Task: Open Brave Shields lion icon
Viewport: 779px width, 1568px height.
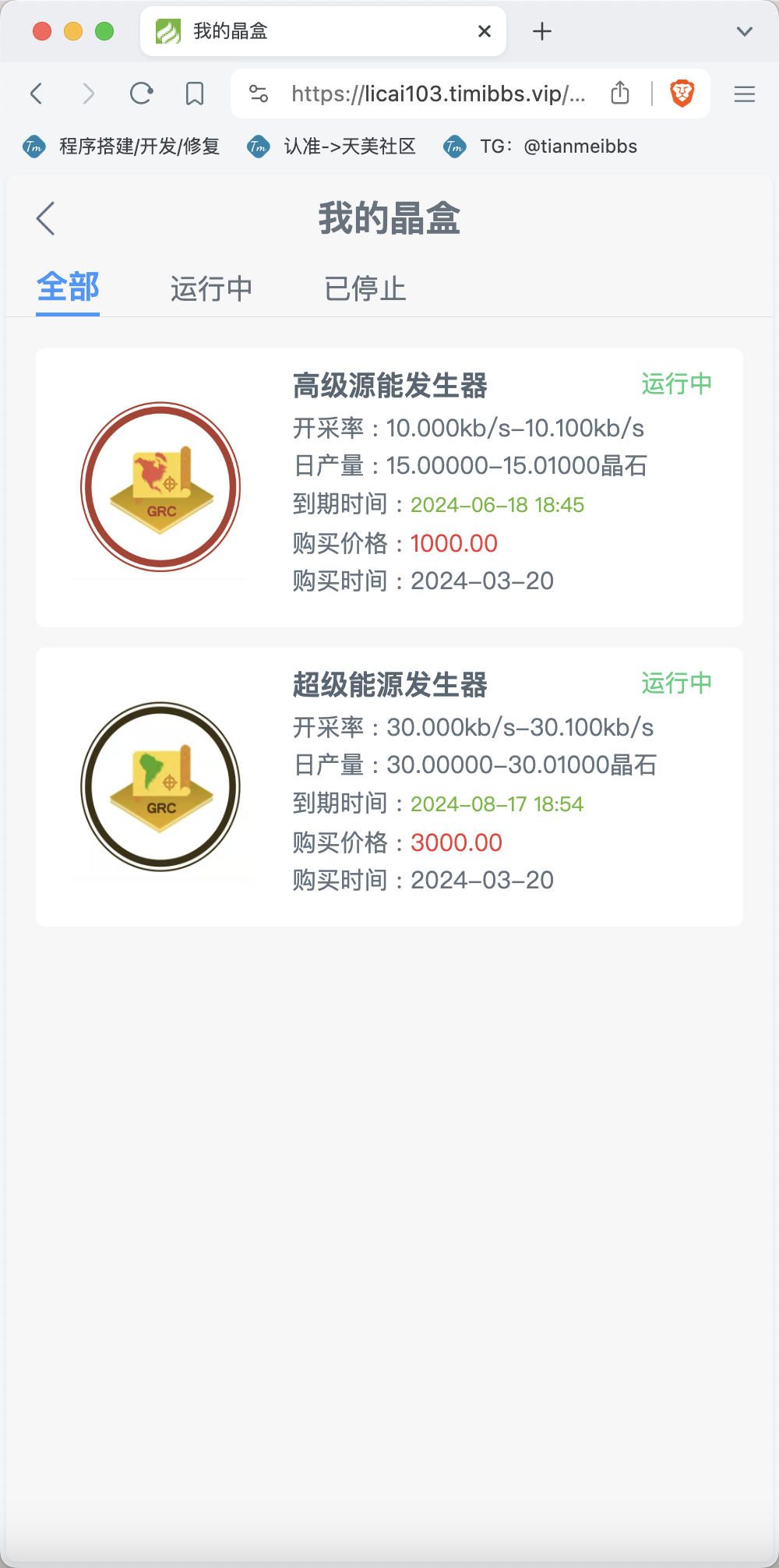Action: [x=682, y=94]
